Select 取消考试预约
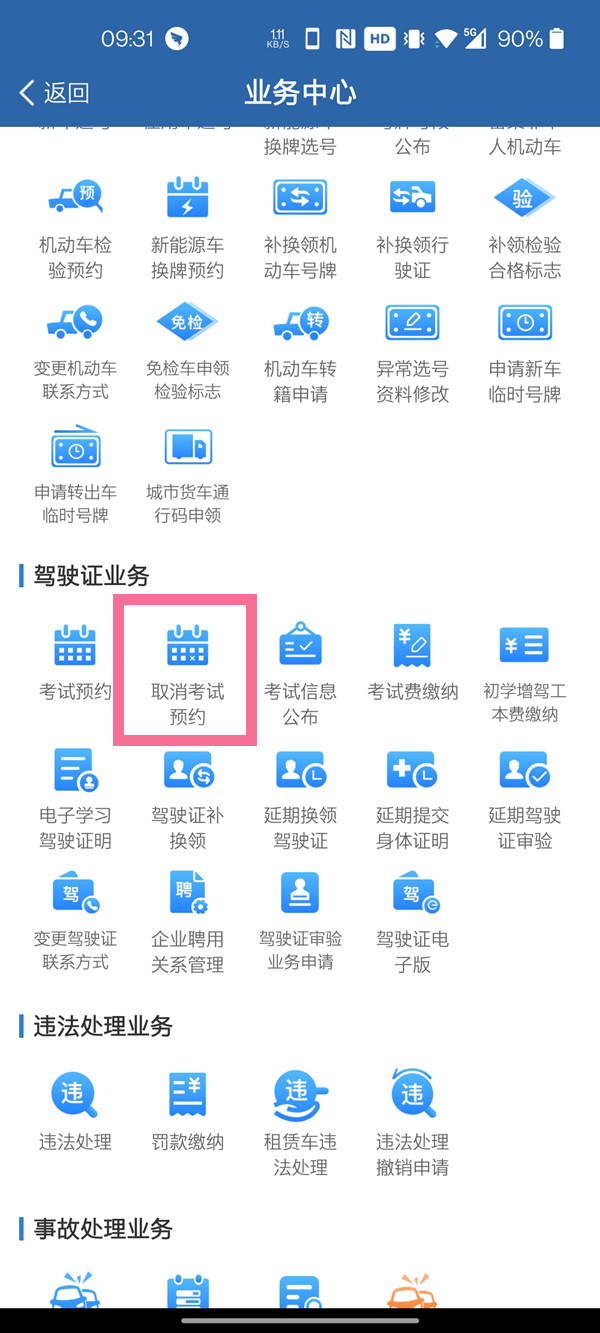The width and height of the screenshot is (600, 1333). 187,670
